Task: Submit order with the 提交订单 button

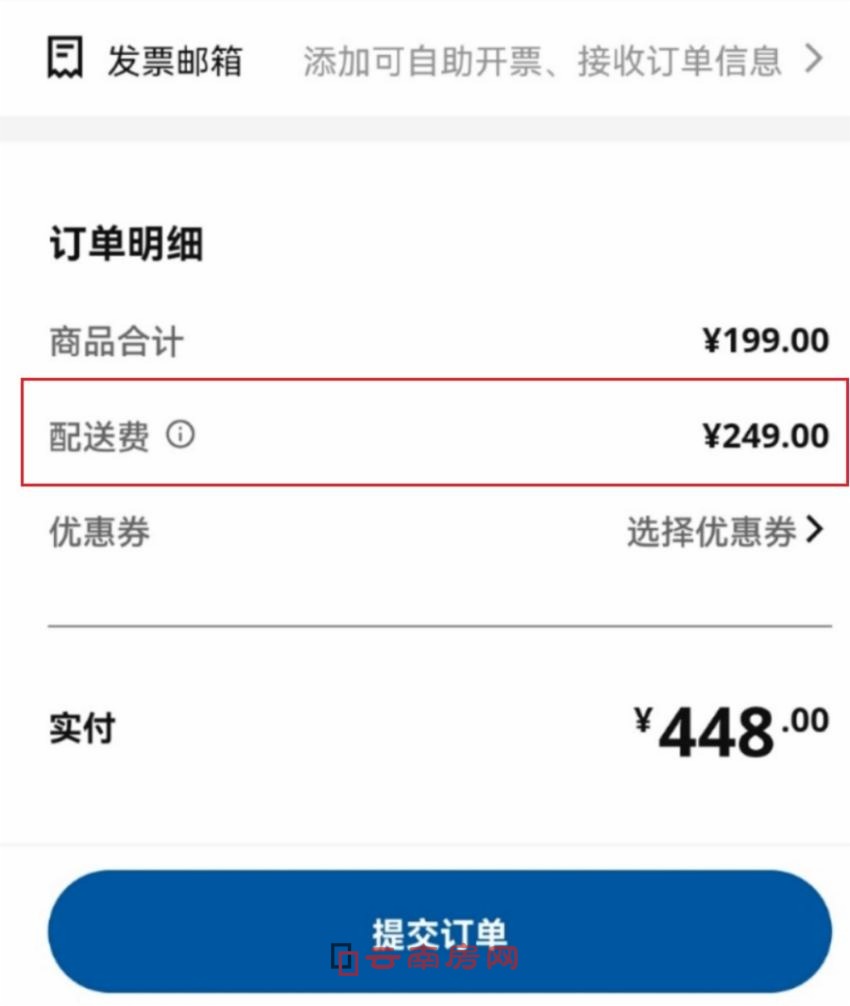Action: pyautogui.click(x=439, y=932)
